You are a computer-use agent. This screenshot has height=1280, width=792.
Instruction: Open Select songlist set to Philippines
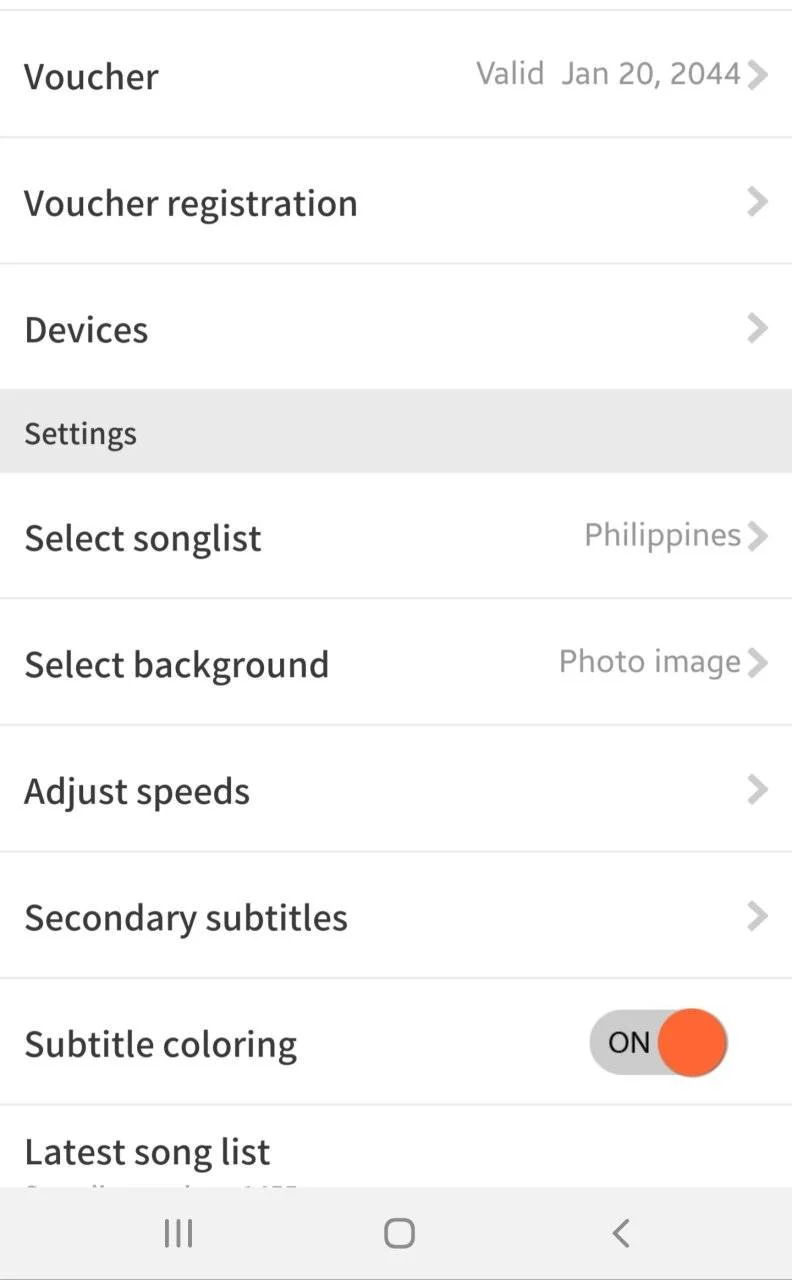coord(396,536)
